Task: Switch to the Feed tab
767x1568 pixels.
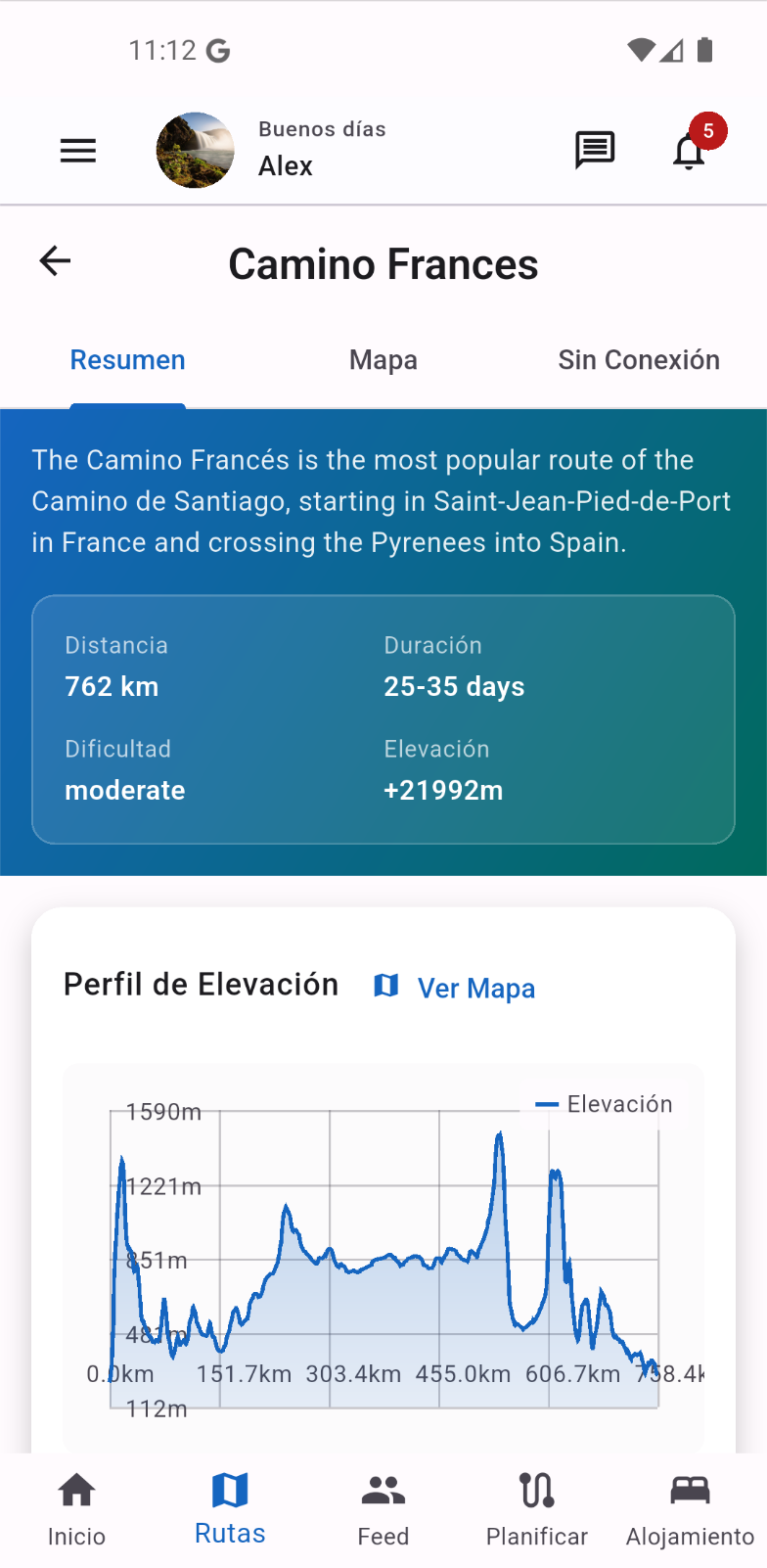Action: pyautogui.click(x=383, y=1509)
